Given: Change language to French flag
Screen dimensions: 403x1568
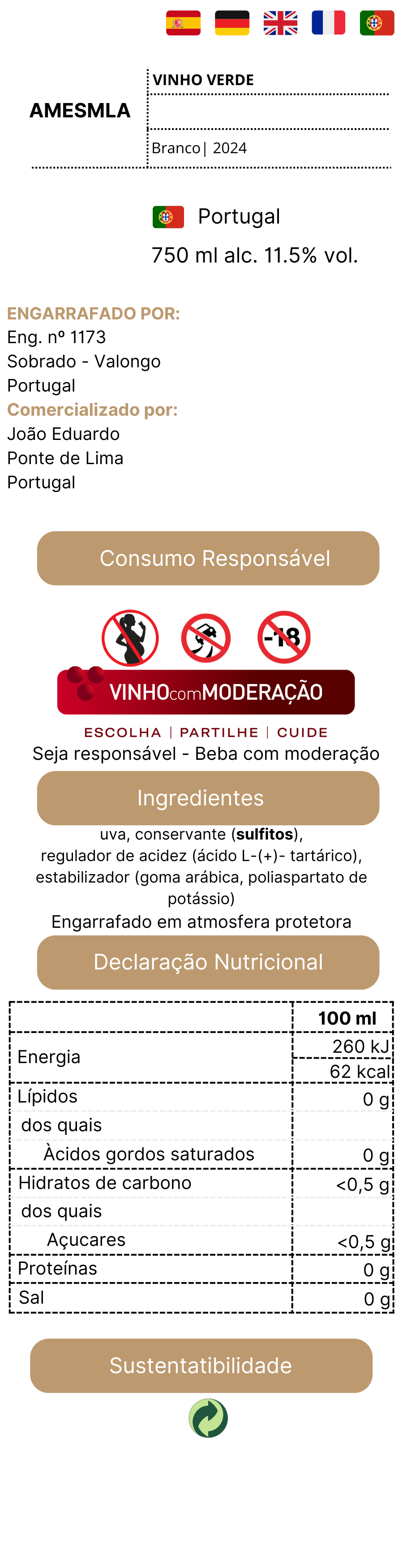Looking at the screenshot, I should click(328, 23).
